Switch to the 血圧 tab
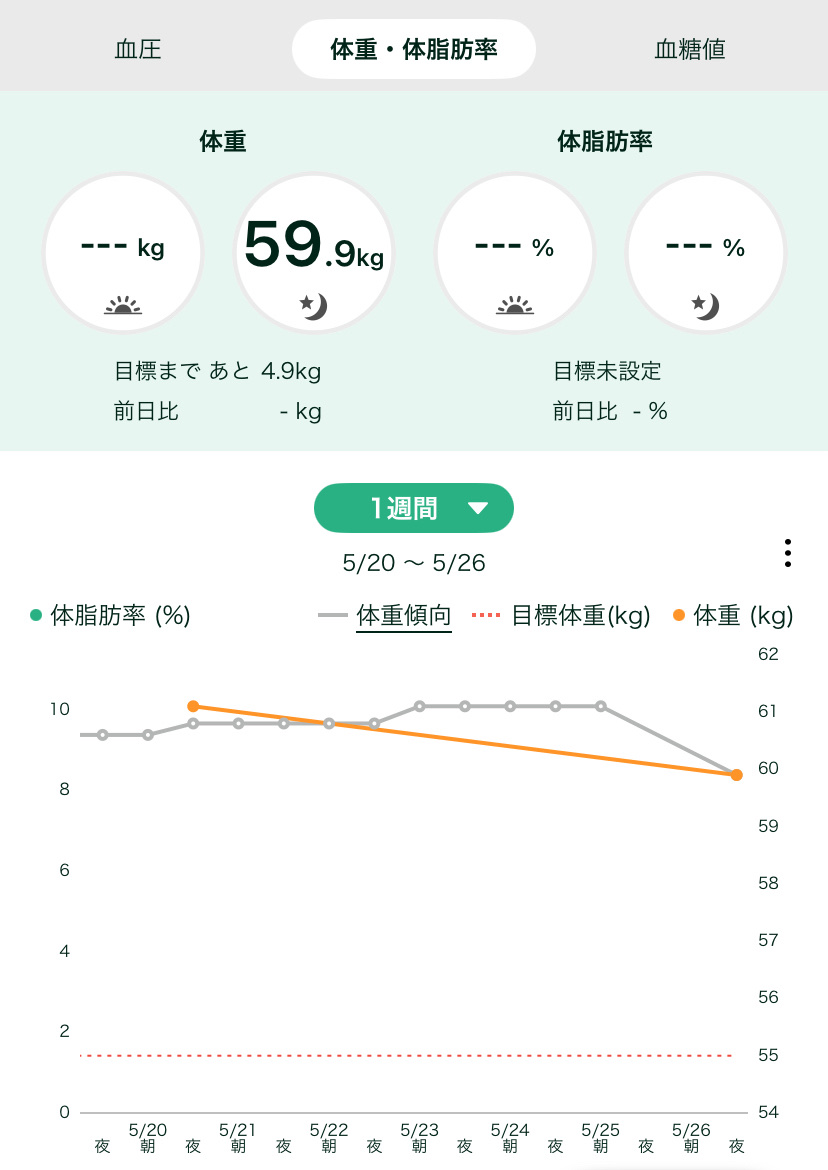The width and height of the screenshot is (828, 1170). click(x=138, y=48)
